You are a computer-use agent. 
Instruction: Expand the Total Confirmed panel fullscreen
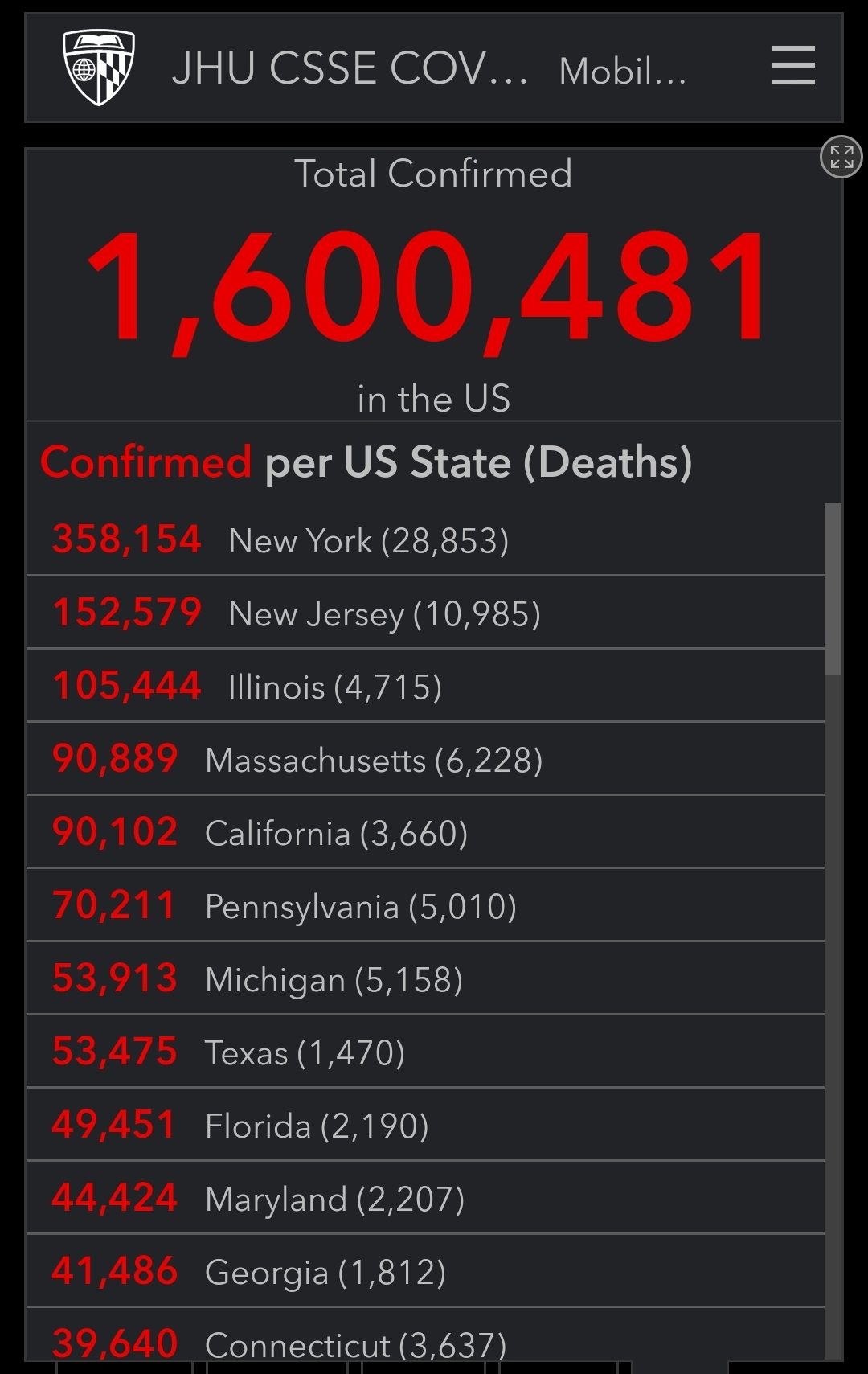point(841,157)
